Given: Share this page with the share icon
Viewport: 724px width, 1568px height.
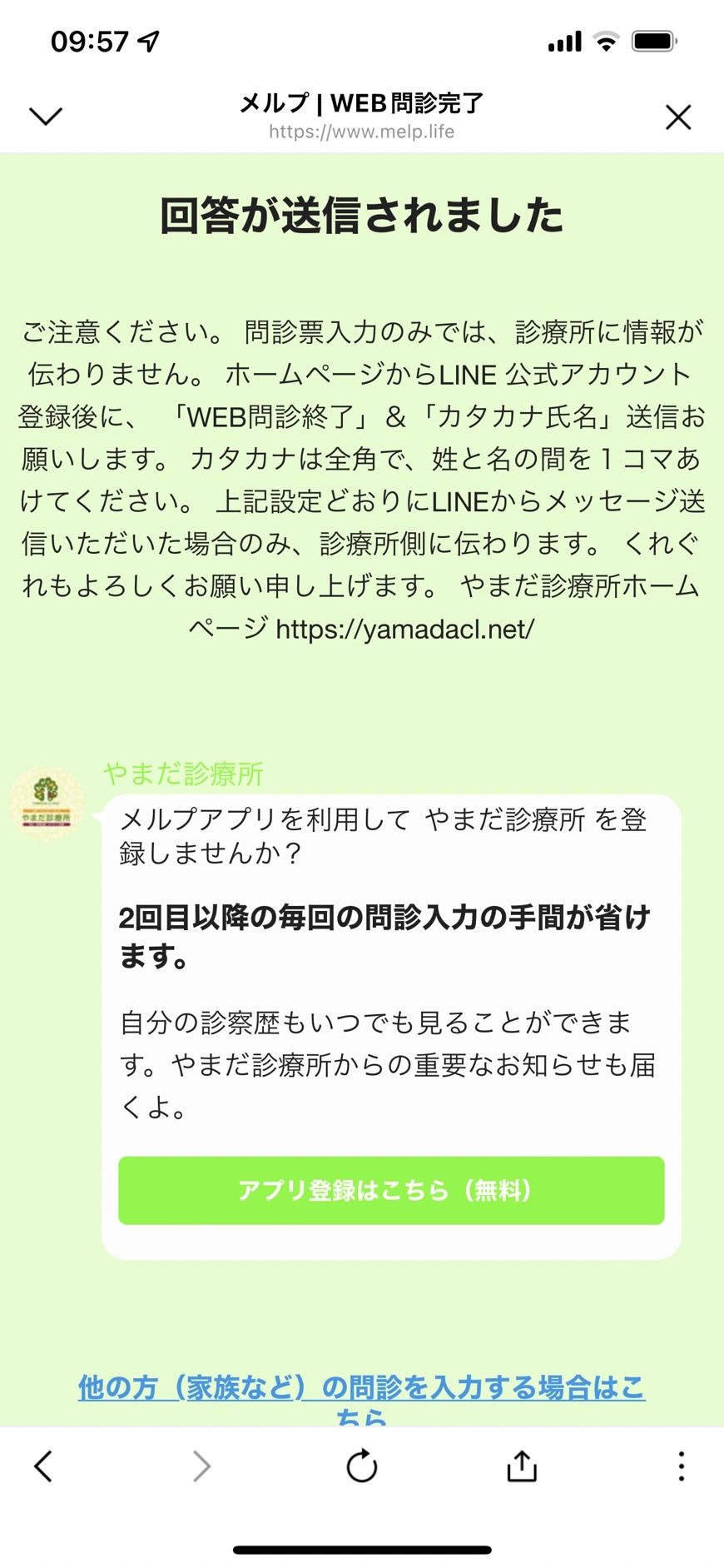Looking at the screenshot, I should [x=522, y=1466].
